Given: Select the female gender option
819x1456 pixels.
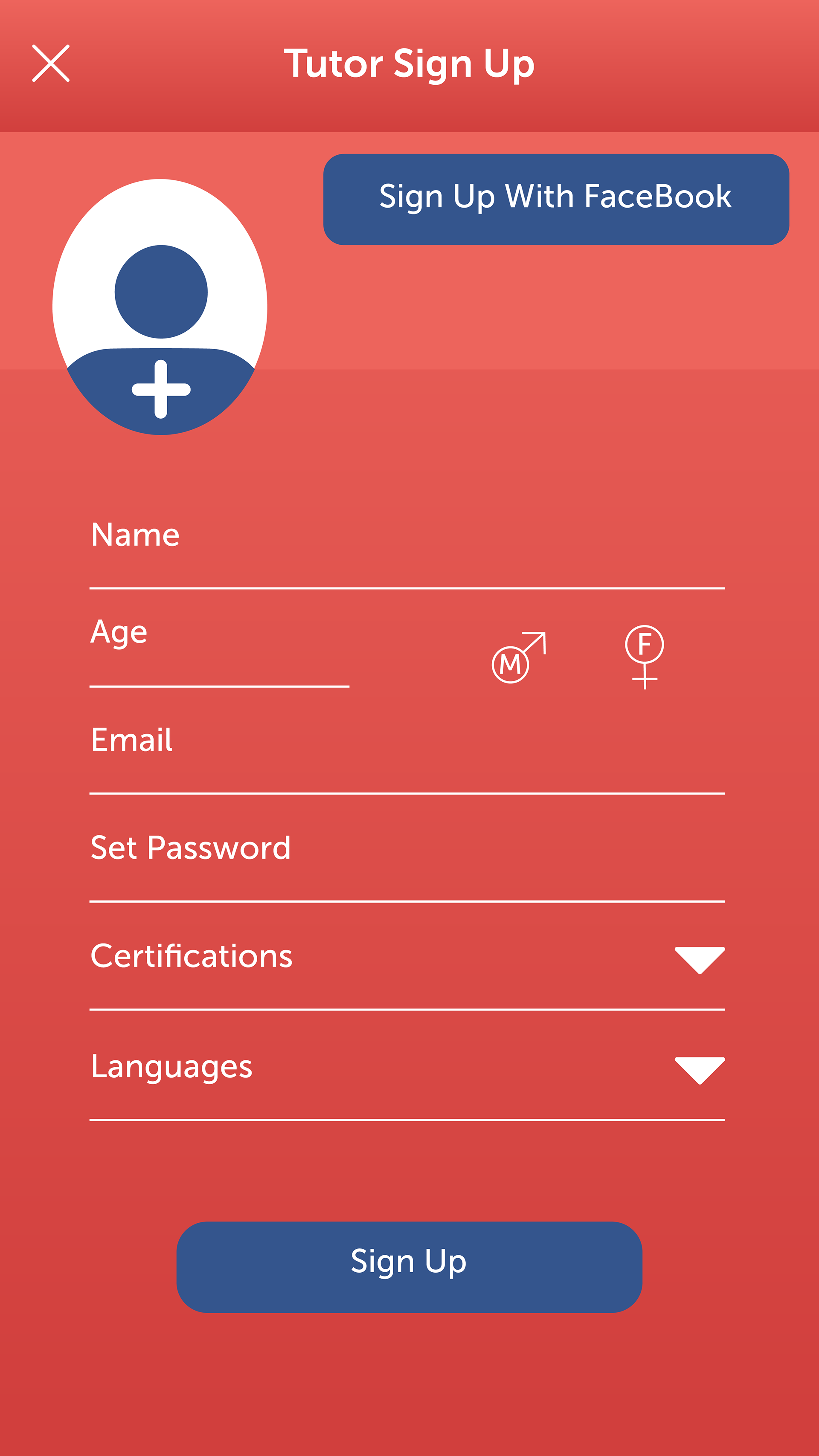Looking at the screenshot, I should tap(644, 657).
